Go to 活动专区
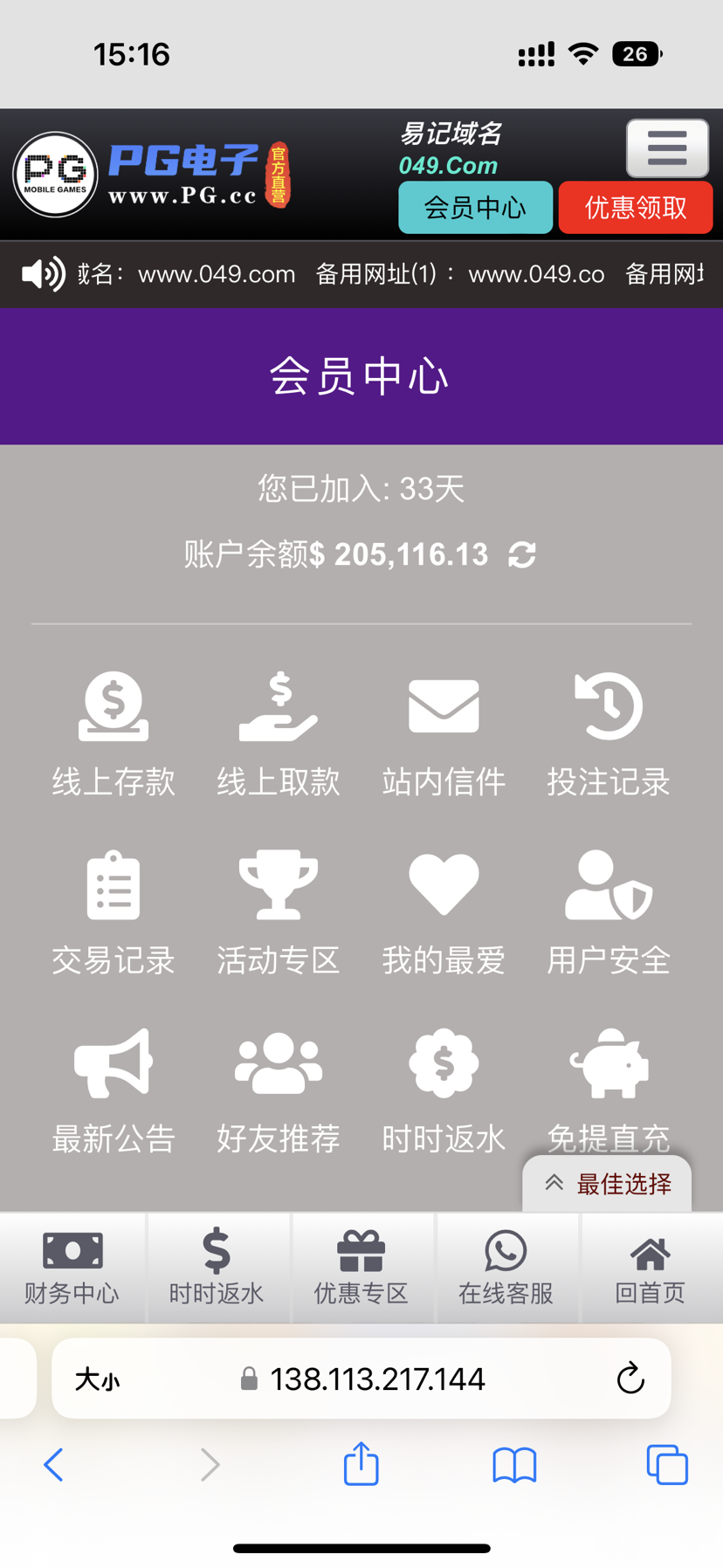The height and width of the screenshot is (1568, 723). pos(279,913)
